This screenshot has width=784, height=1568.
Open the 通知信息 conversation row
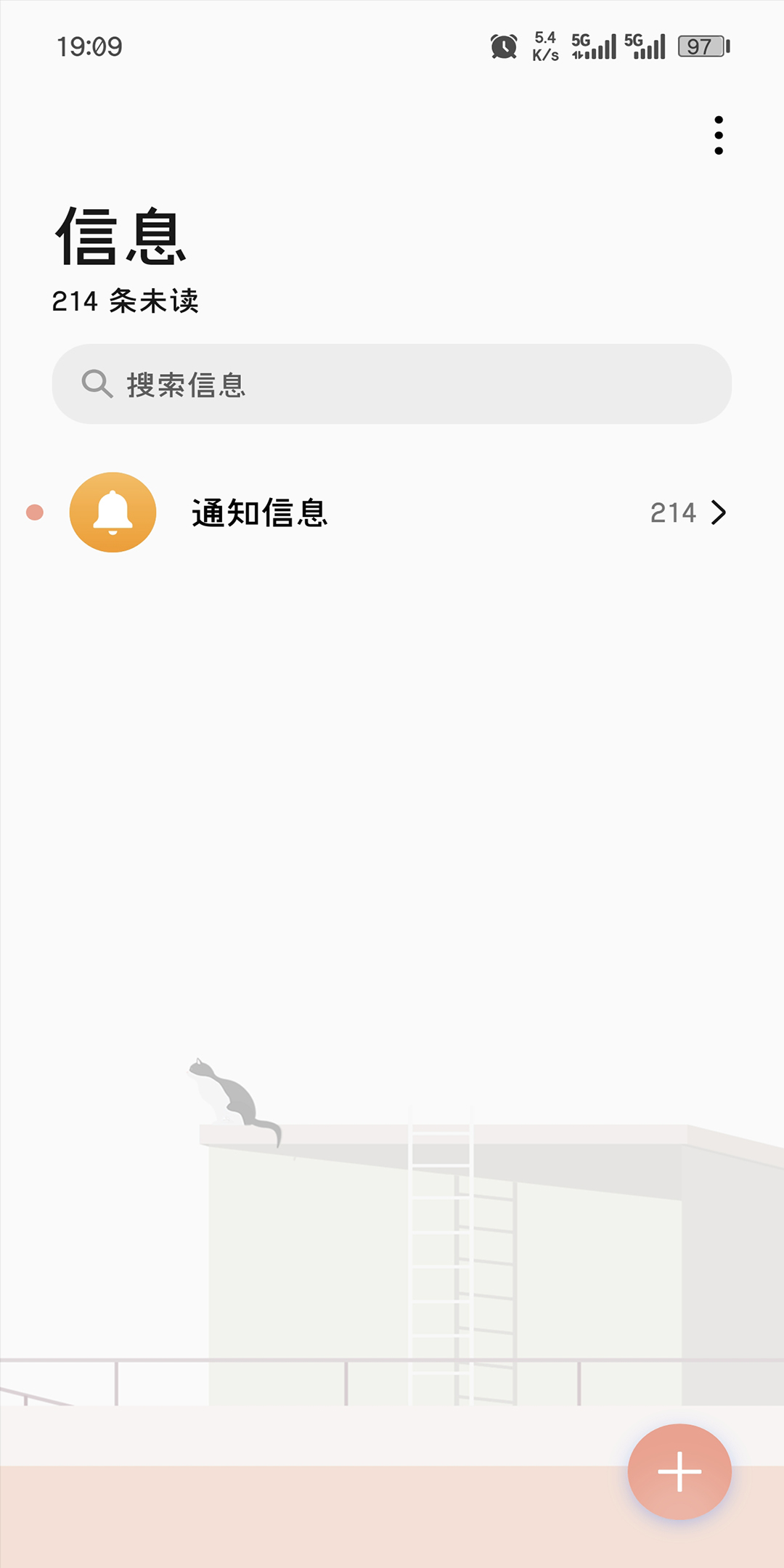[392, 513]
